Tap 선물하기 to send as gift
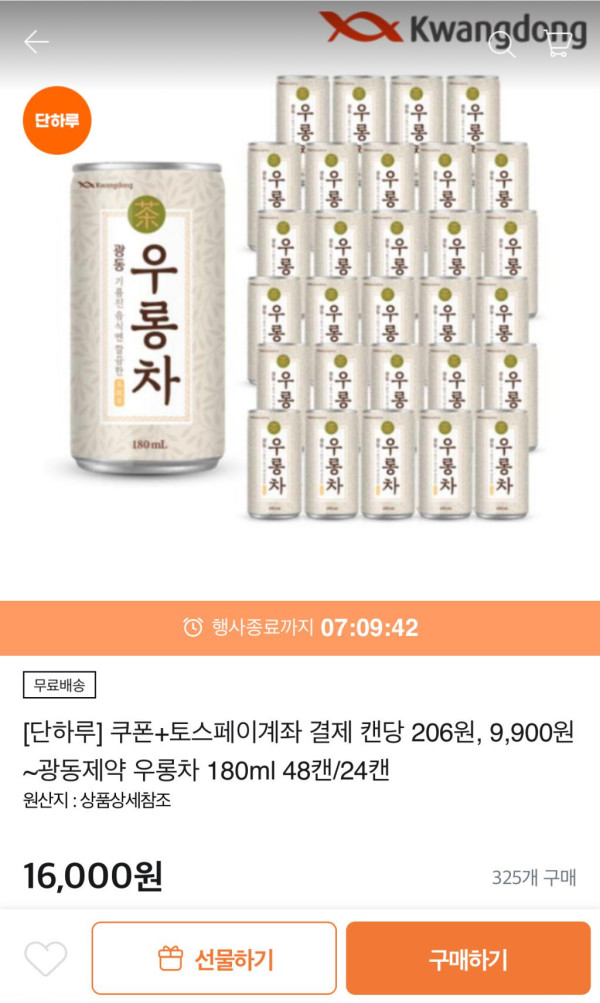Viewport: 600px width, 1003px height. tap(214, 959)
